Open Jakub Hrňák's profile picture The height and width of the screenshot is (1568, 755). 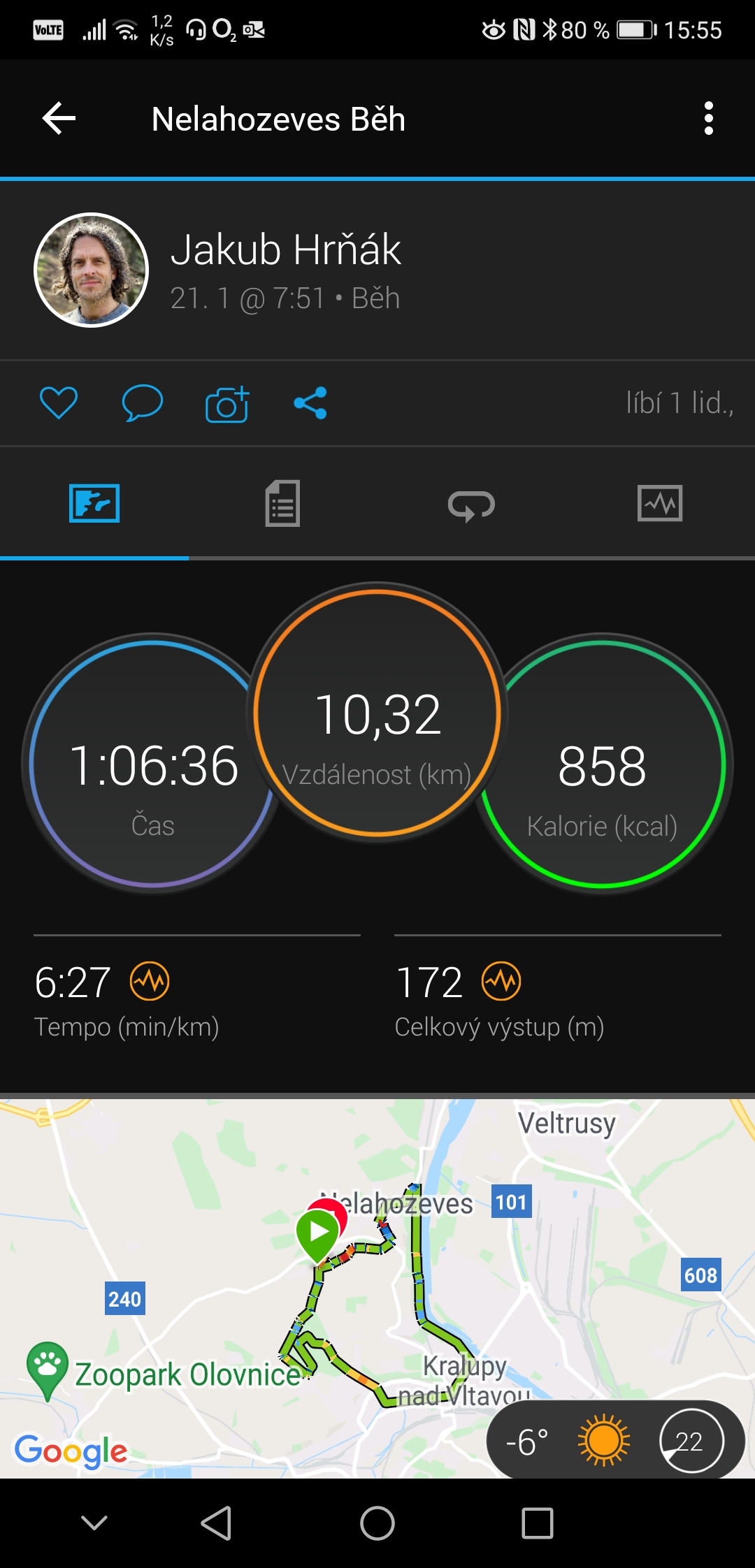(x=91, y=270)
